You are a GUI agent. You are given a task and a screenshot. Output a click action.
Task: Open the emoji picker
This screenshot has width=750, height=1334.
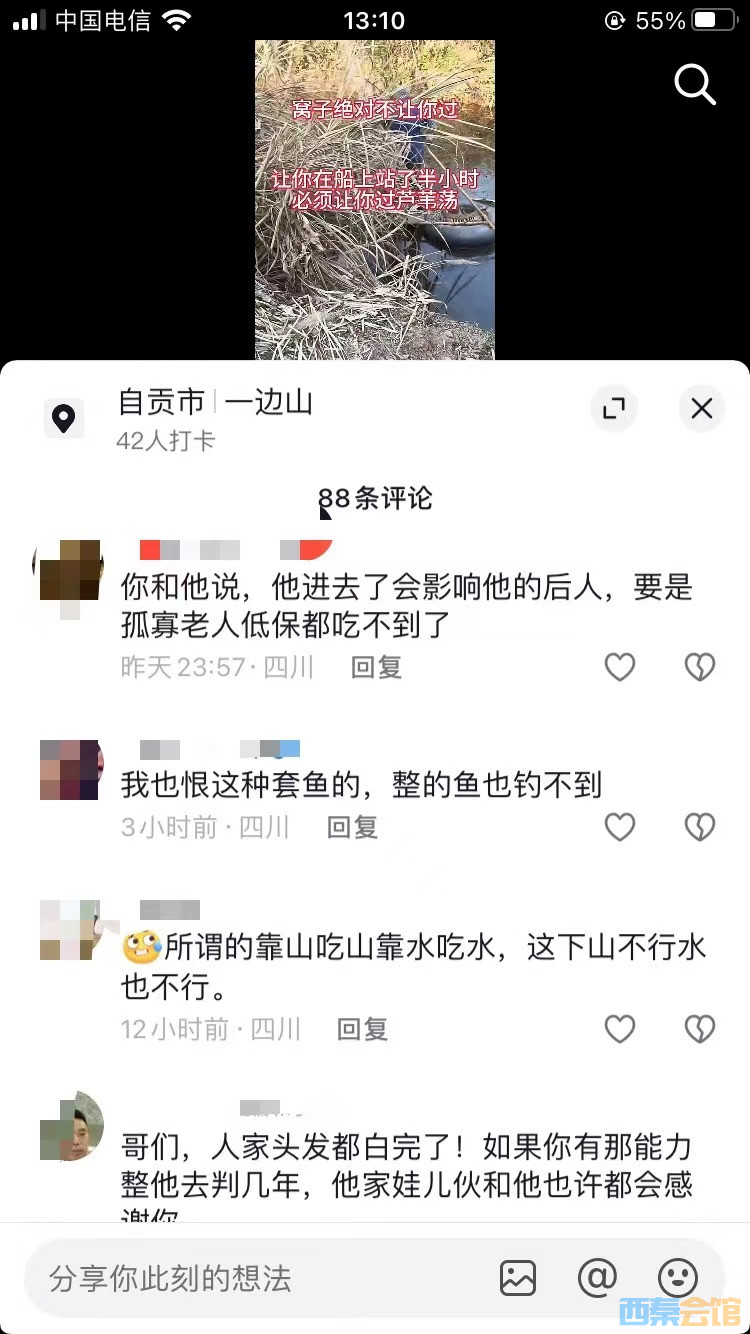678,1278
